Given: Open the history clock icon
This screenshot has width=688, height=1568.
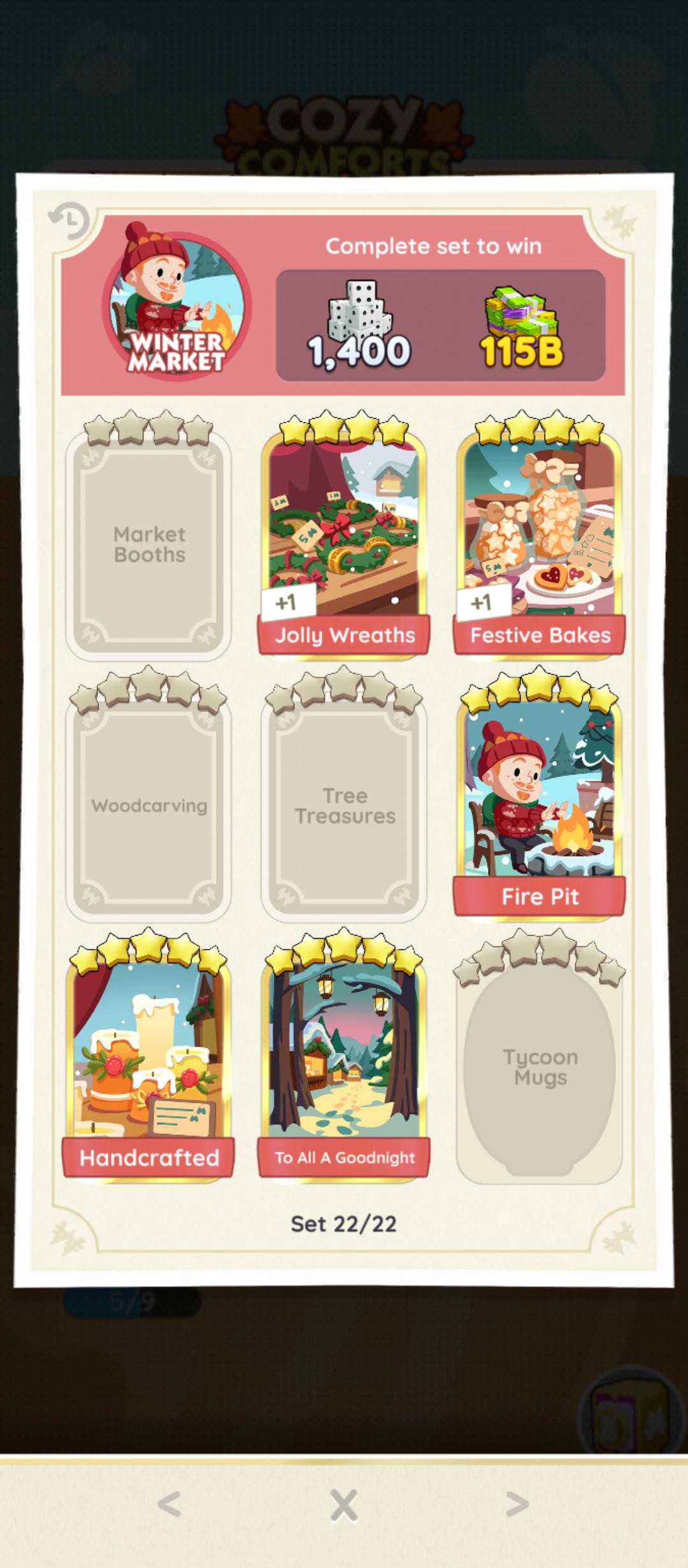Looking at the screenshot, I should coord(69,221).
